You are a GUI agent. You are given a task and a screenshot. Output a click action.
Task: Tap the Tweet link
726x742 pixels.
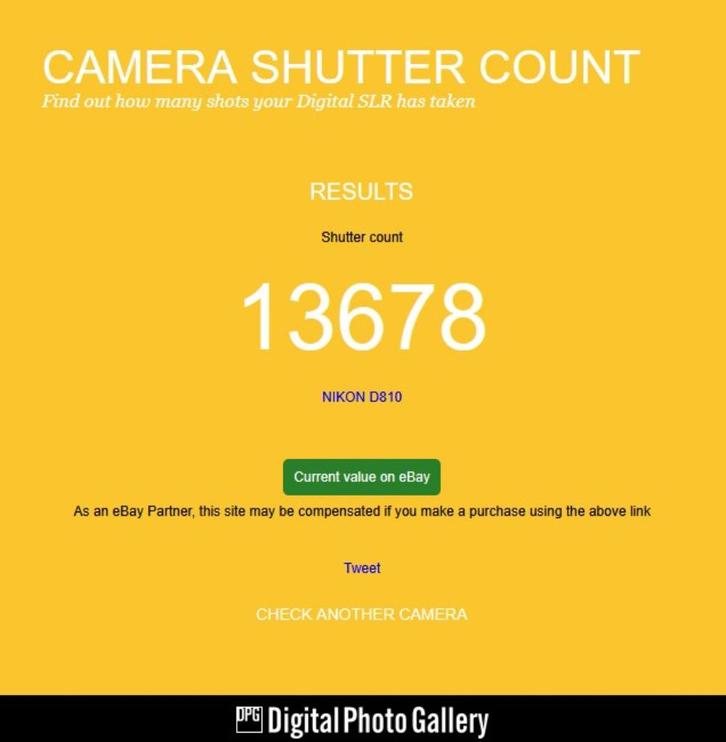pos(361,568)
